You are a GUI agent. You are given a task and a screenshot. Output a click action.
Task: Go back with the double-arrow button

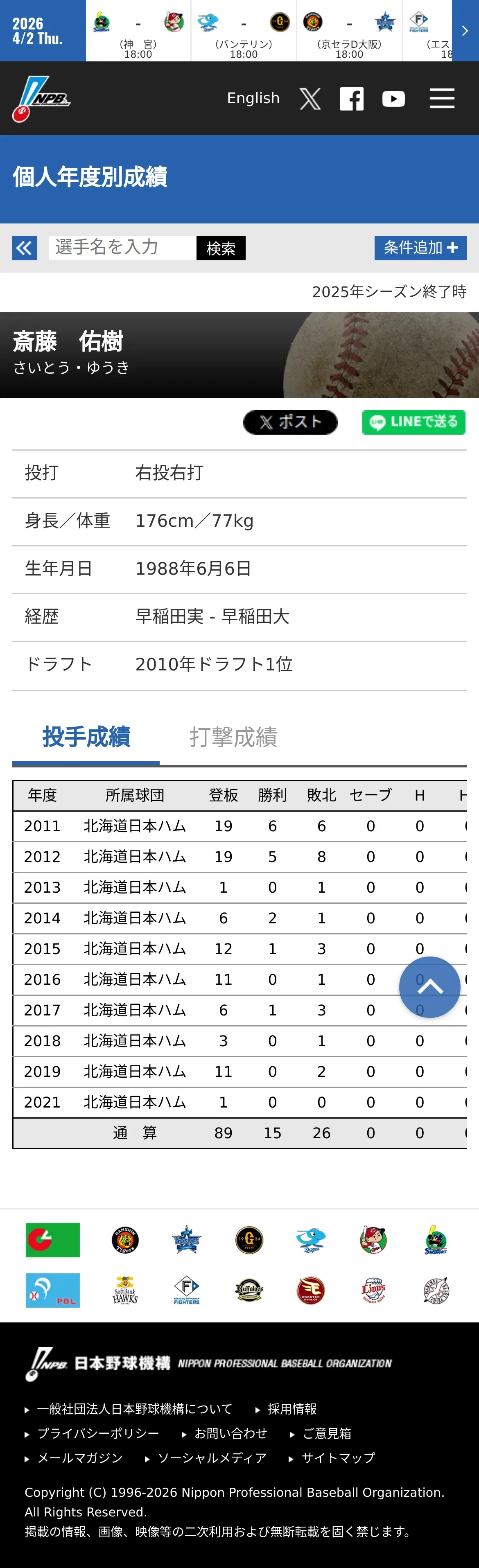(24, 248)
